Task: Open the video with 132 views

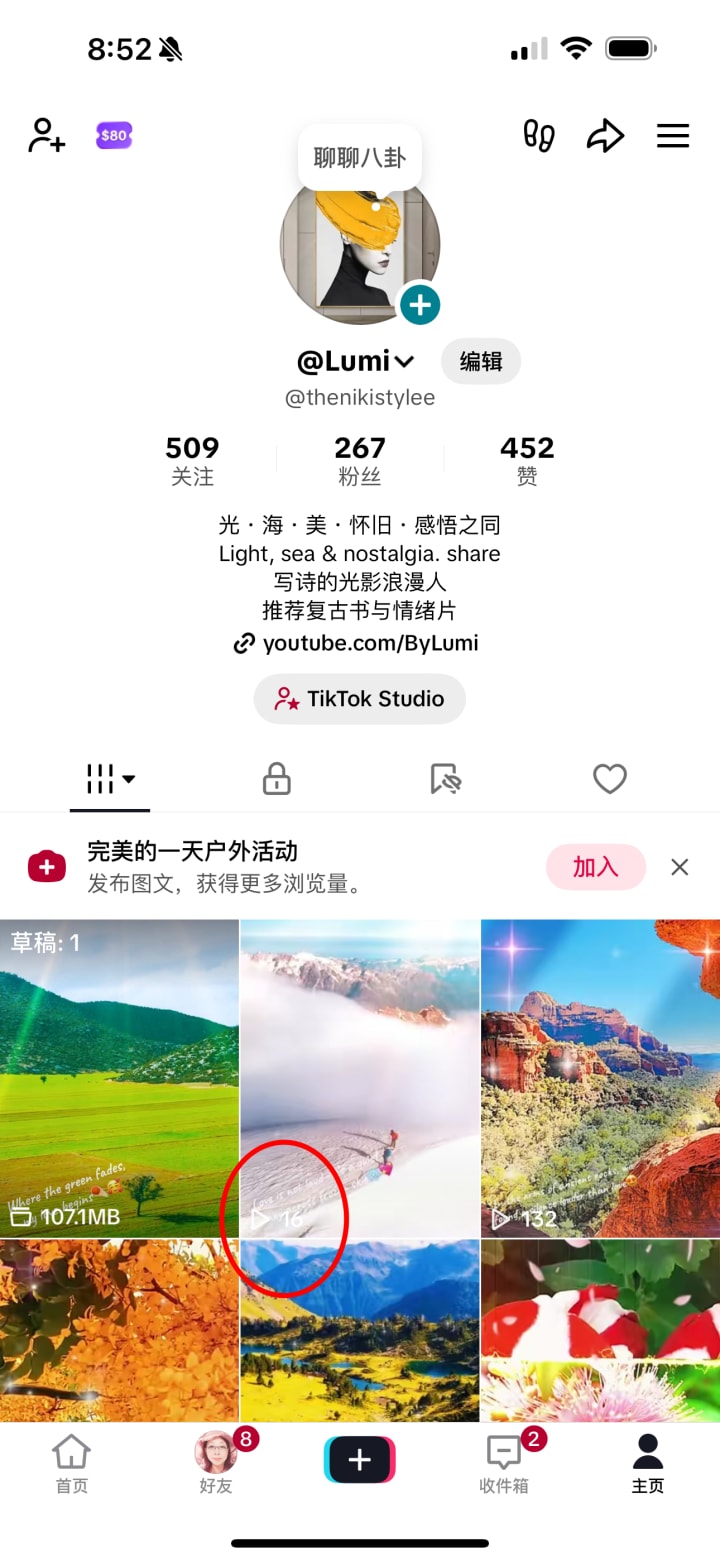Action: [600, 1078]
